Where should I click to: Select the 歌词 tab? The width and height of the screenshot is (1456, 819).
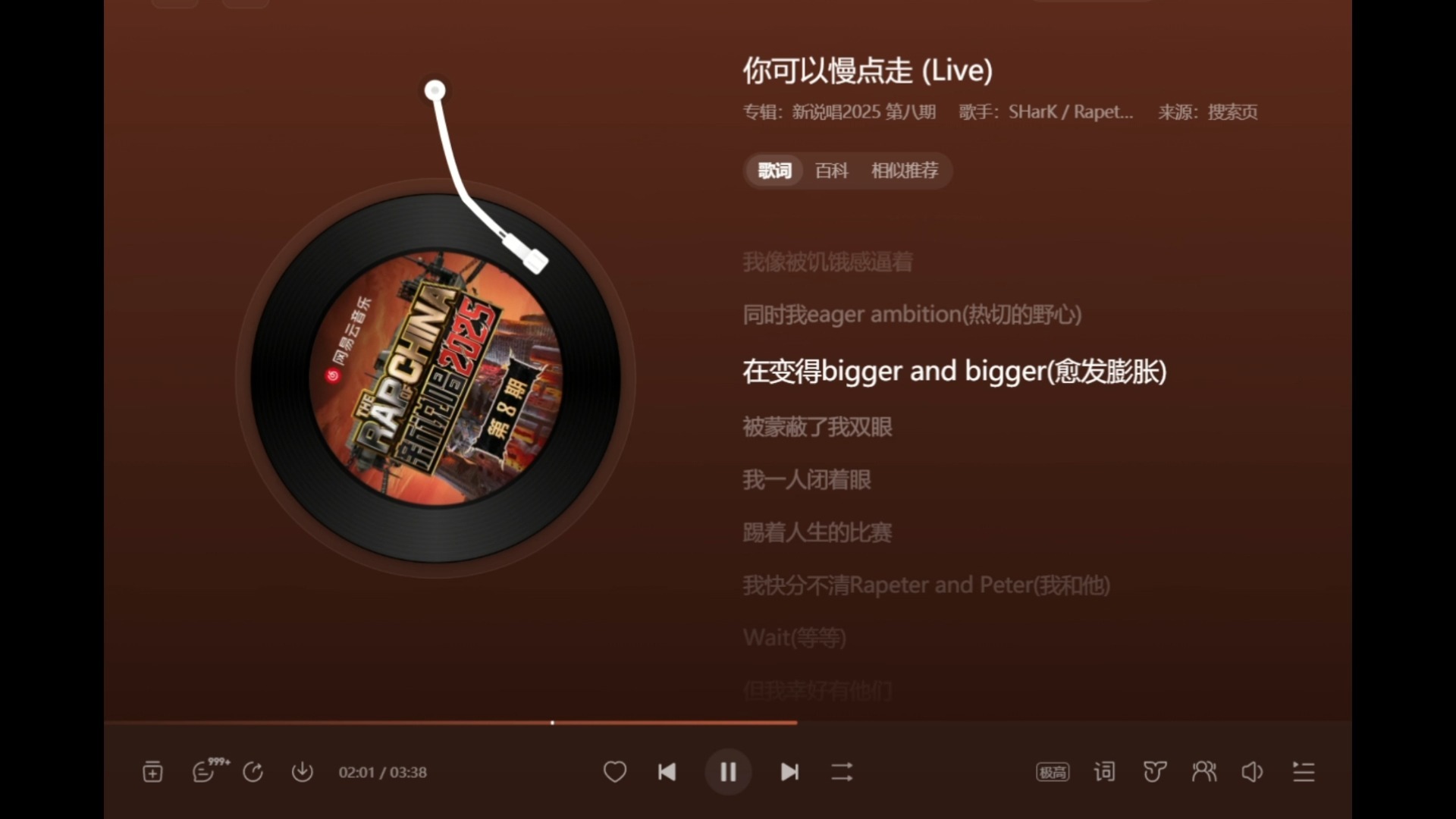(x=774, y=171)
